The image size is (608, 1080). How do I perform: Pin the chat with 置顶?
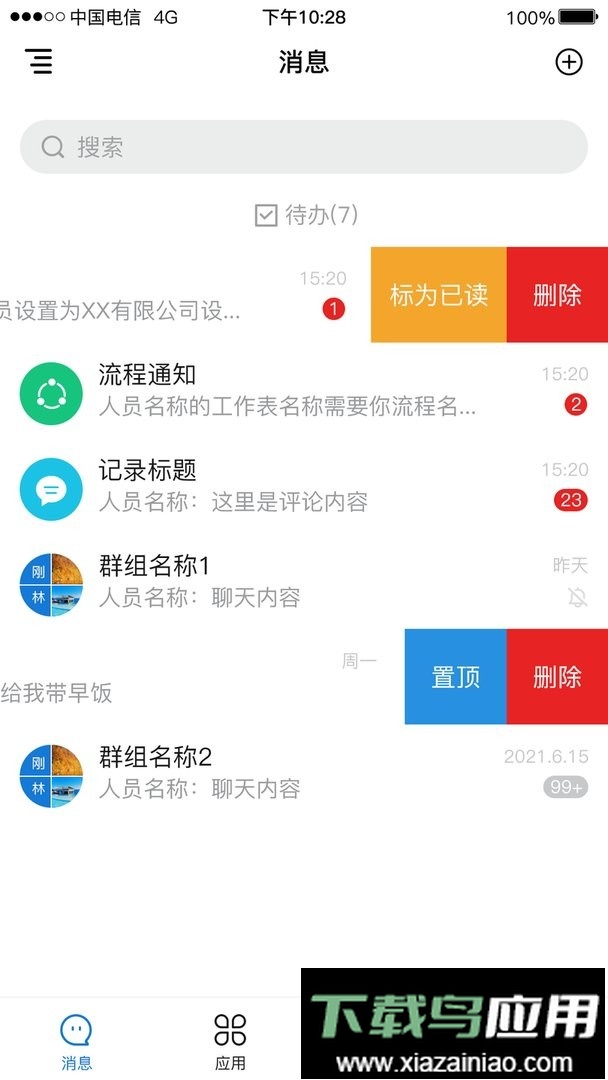pos(455,677)
